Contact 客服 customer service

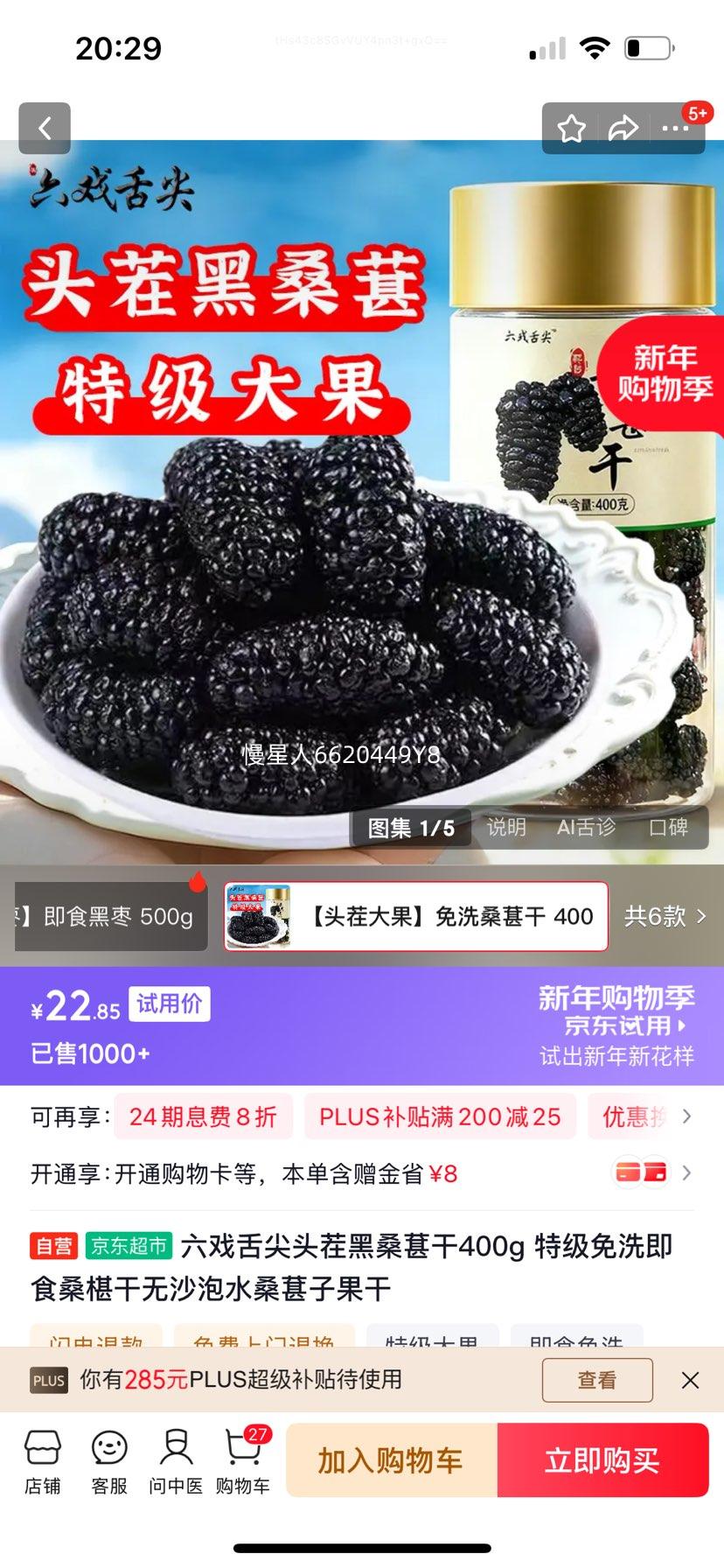pos(107,1459)
